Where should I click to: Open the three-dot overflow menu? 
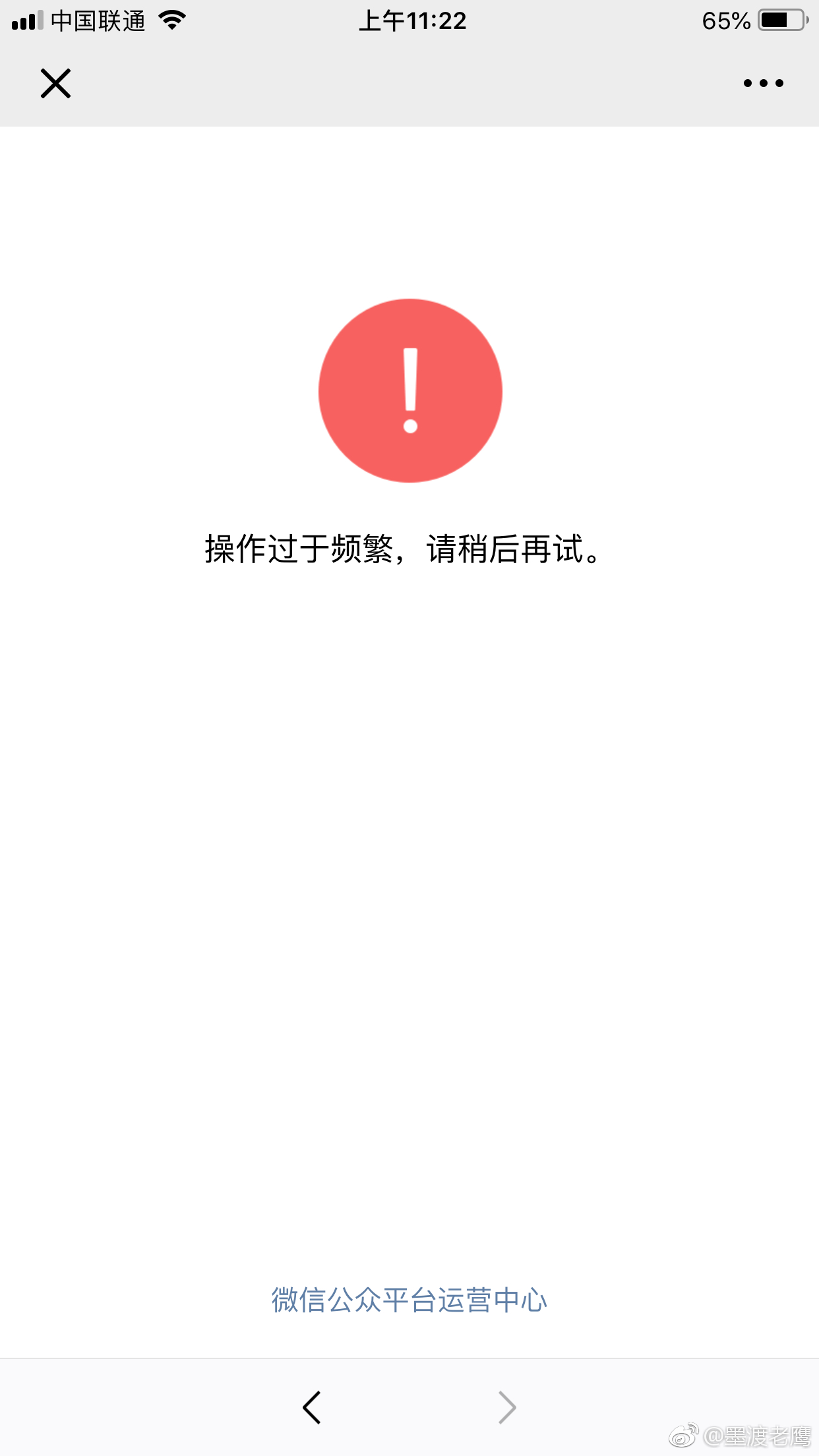click(763, 83)
